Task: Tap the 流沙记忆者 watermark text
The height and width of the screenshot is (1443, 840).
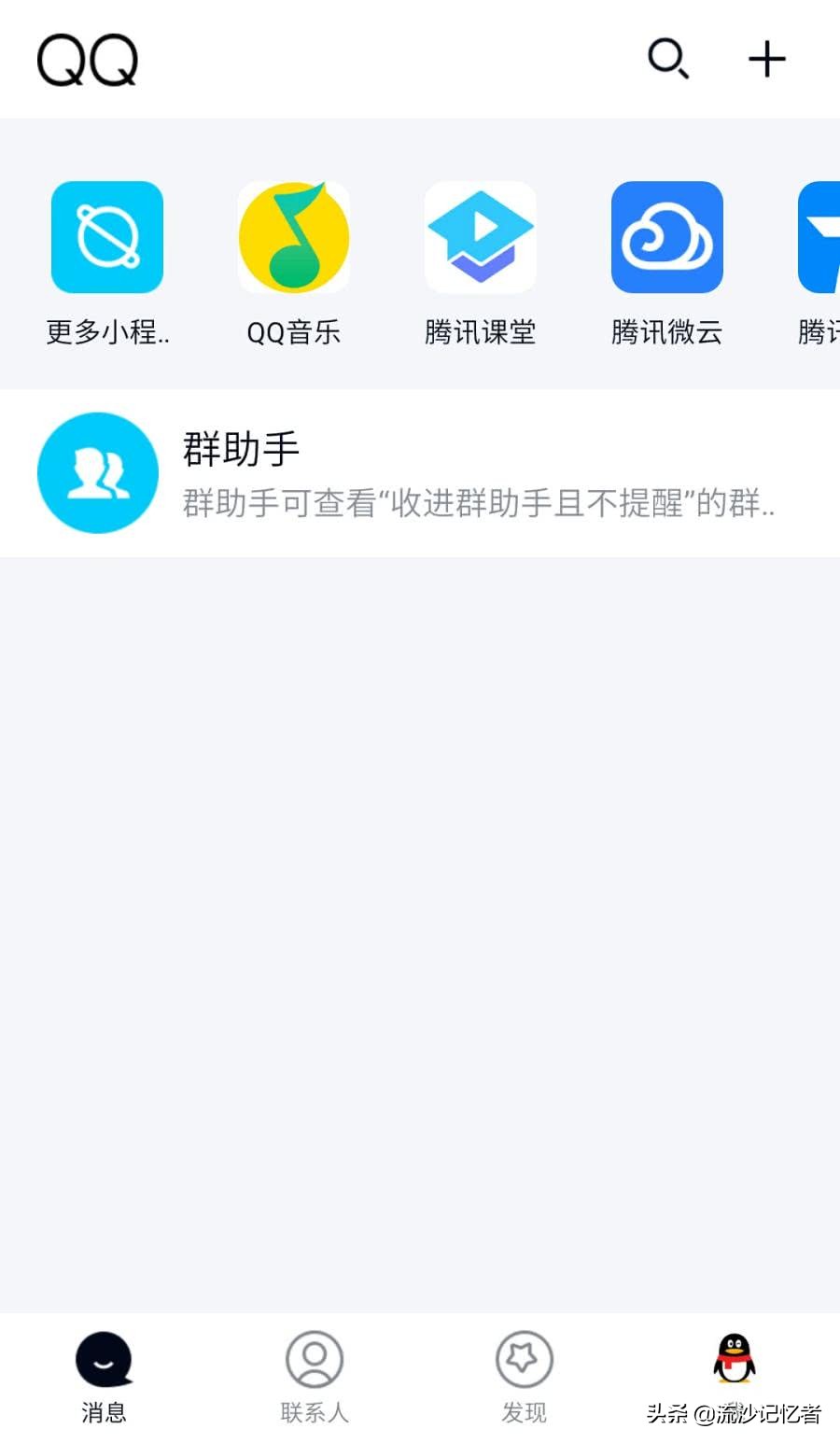Action: pos(737,1412)
